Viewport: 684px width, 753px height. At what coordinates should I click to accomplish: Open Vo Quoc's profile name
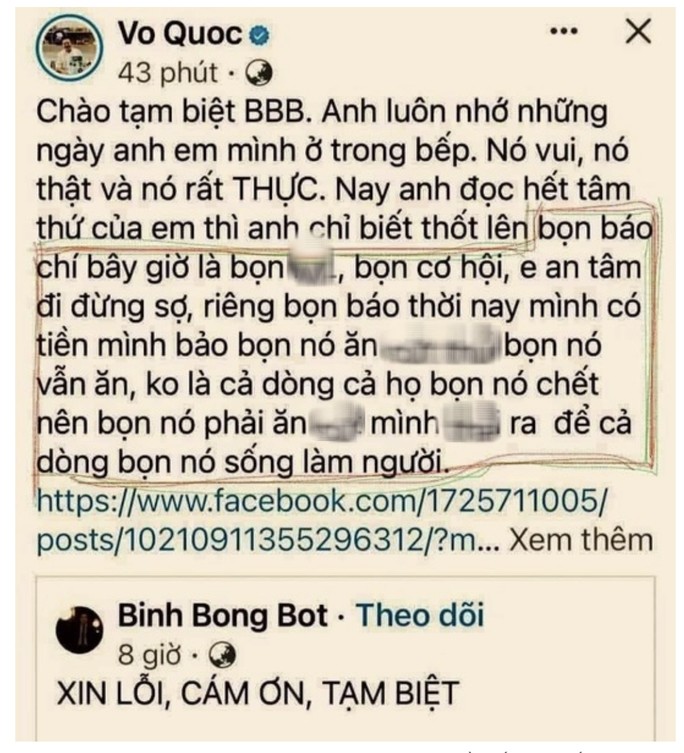click(180, 33)
